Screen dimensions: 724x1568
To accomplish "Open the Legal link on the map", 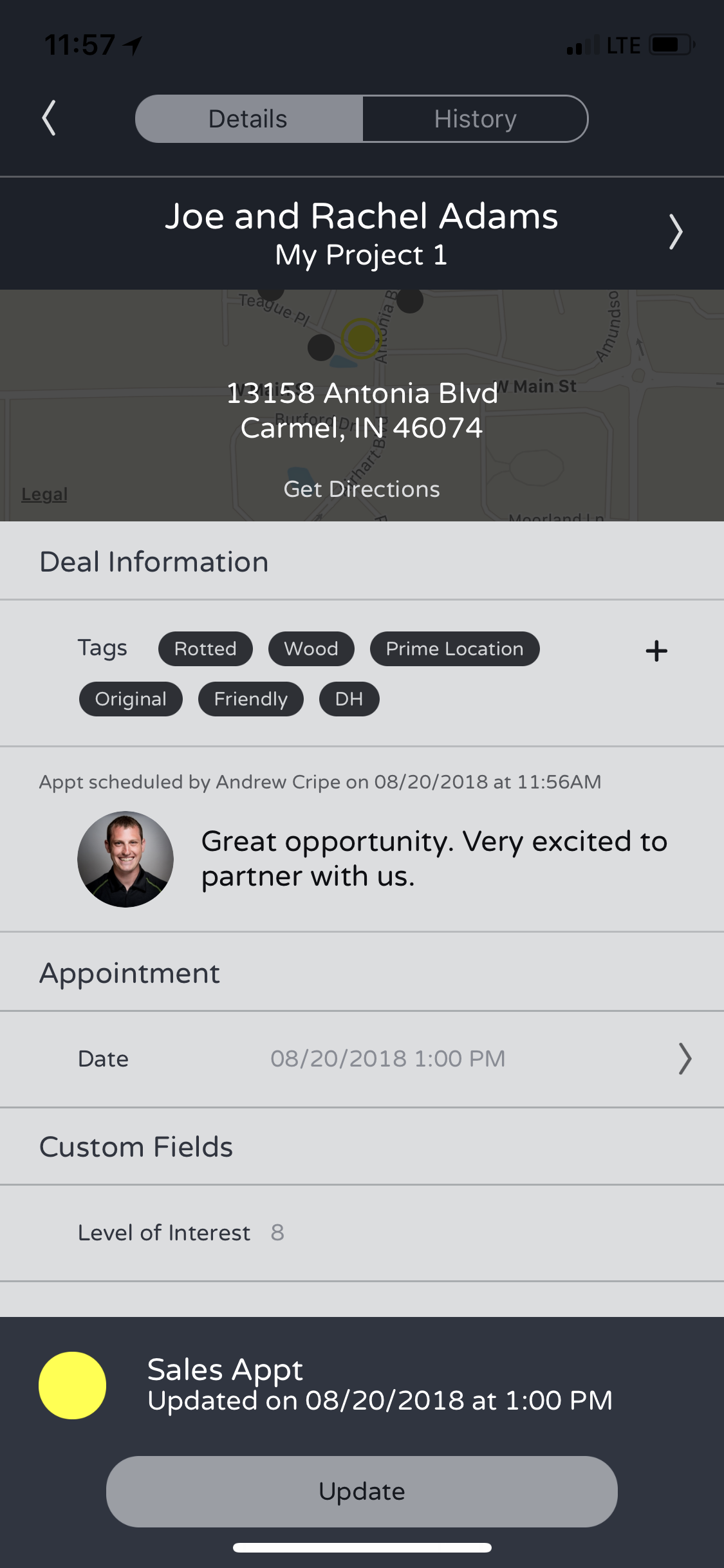I will tap(44, 494).
